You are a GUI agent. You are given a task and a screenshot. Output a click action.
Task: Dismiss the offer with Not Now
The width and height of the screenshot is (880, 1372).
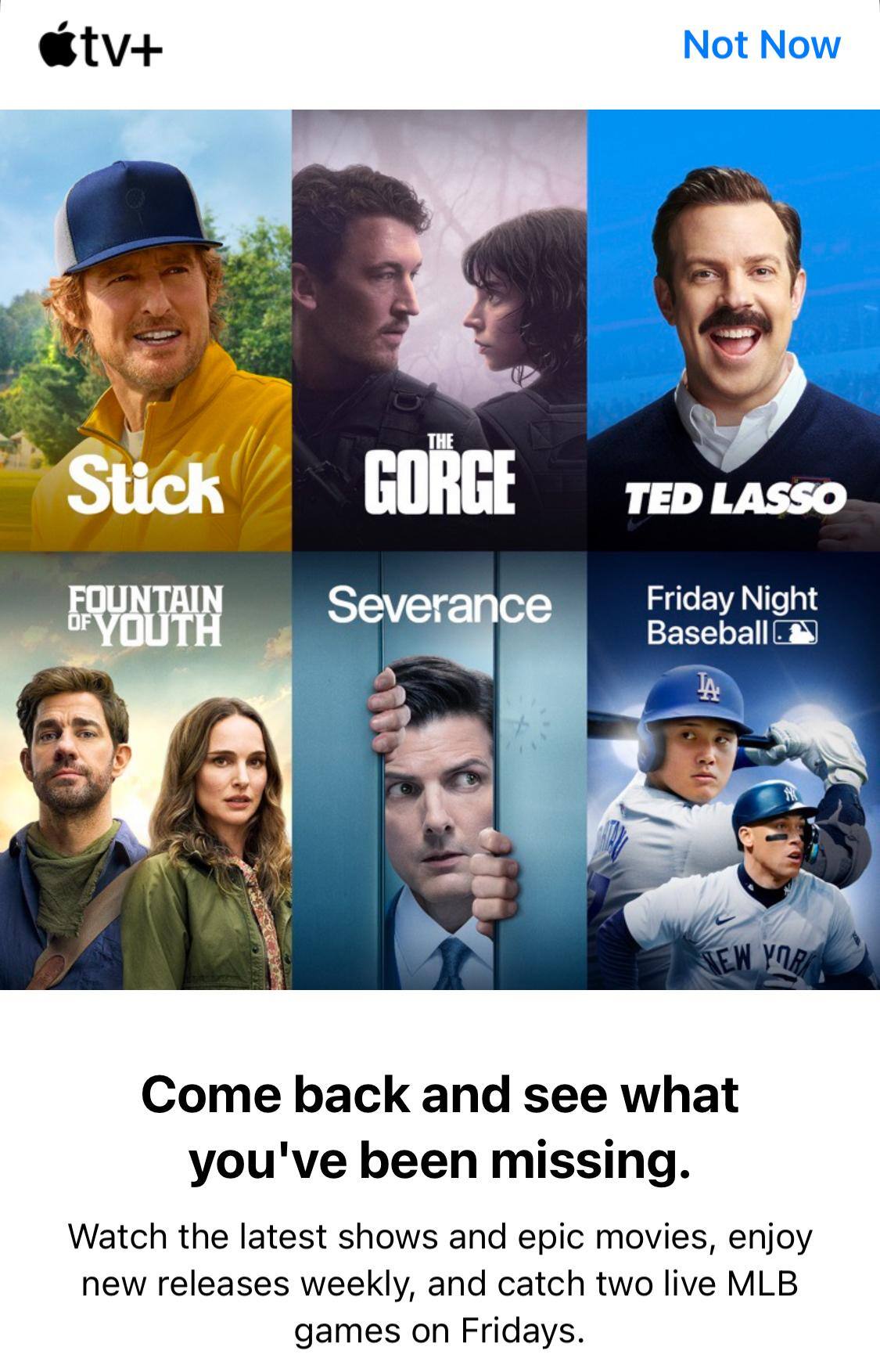761,45
